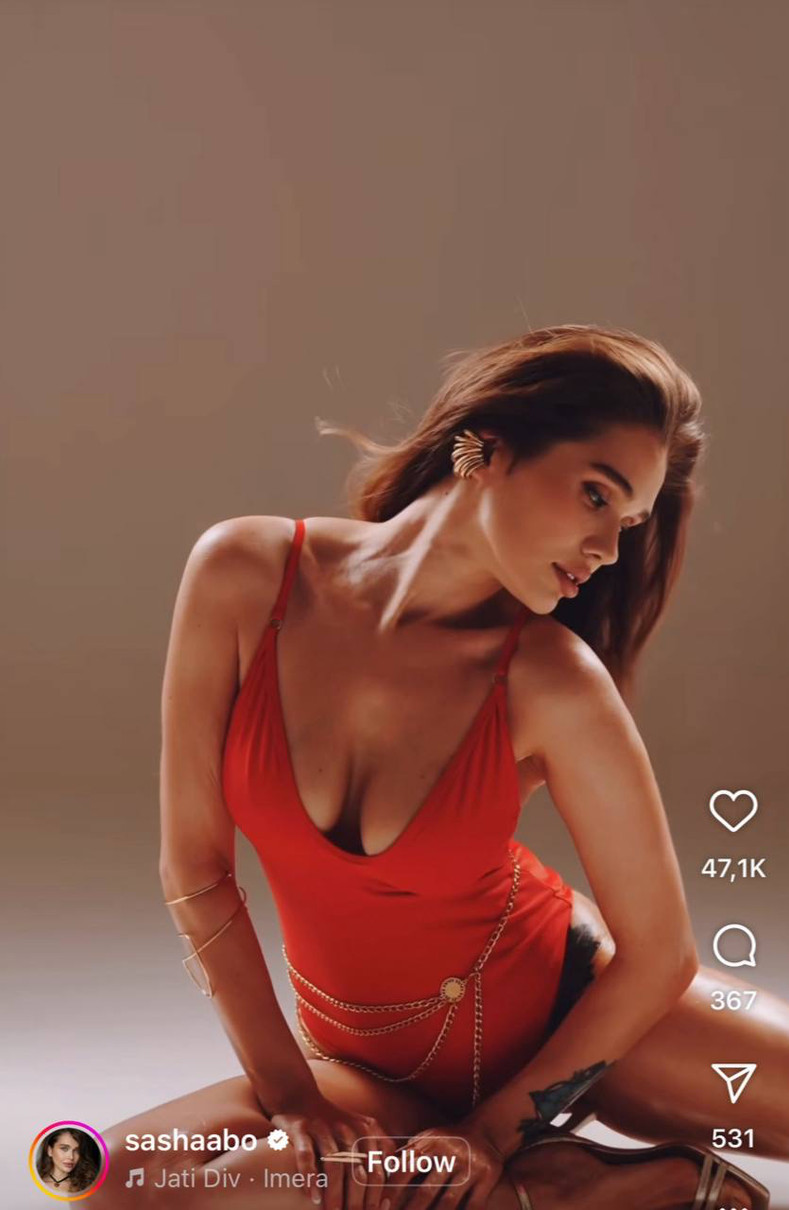The image size is (789, 1210).
Task: Open the sashaabo username link
Action: point(191,1140)
